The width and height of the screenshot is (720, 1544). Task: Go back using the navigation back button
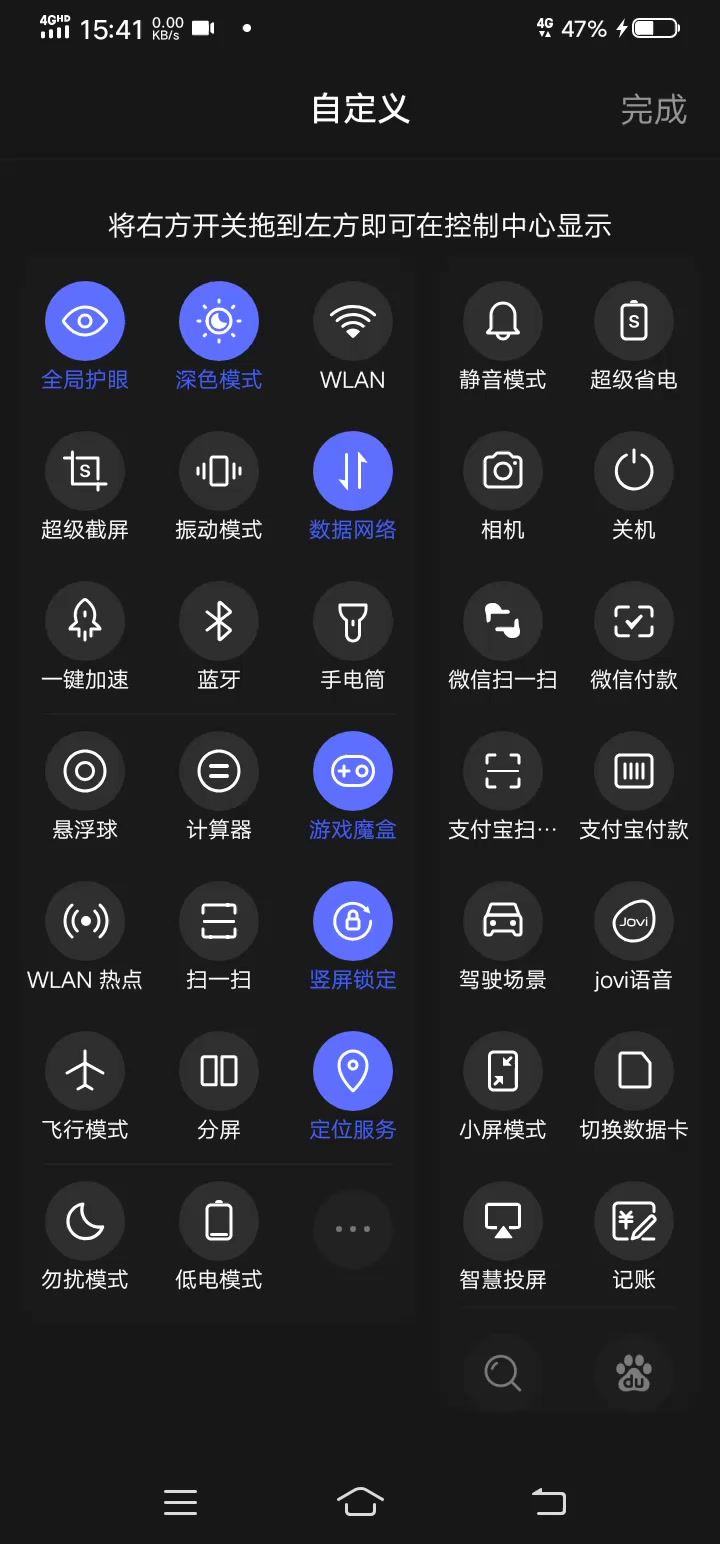click(x=548, y=1501)
